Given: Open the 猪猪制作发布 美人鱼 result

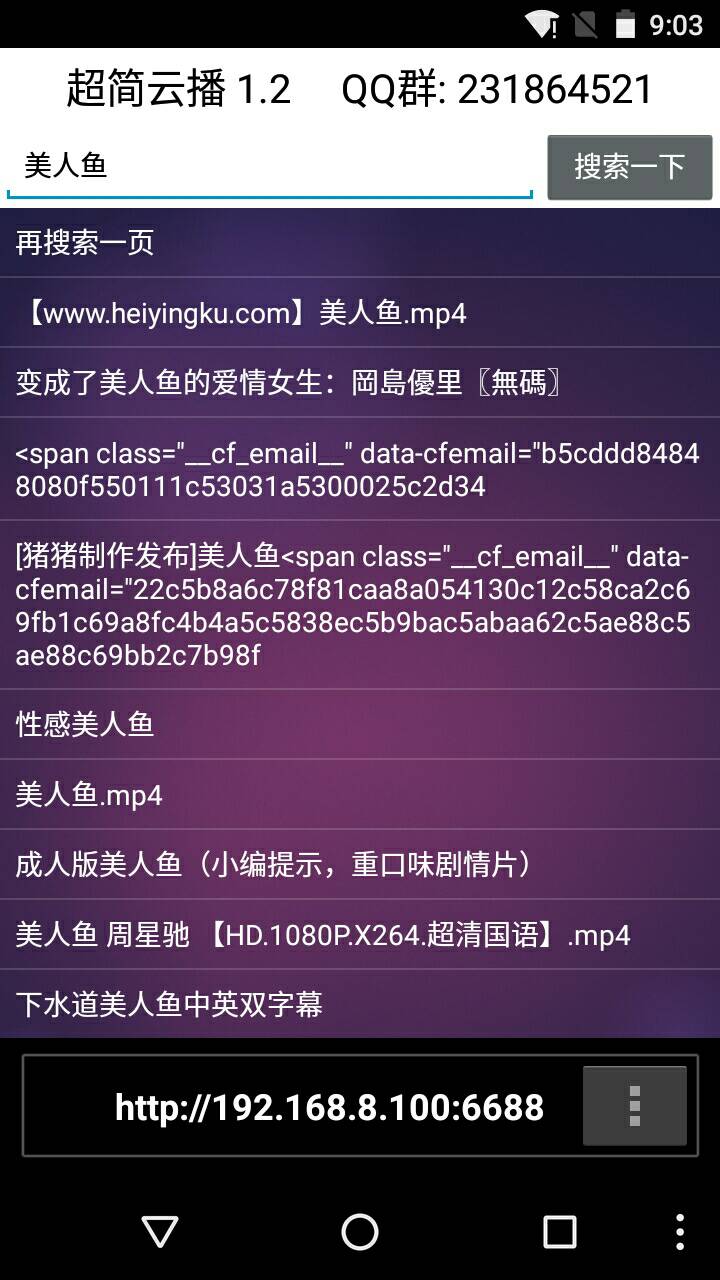Looking at the screenshot, I should point(359,605).
